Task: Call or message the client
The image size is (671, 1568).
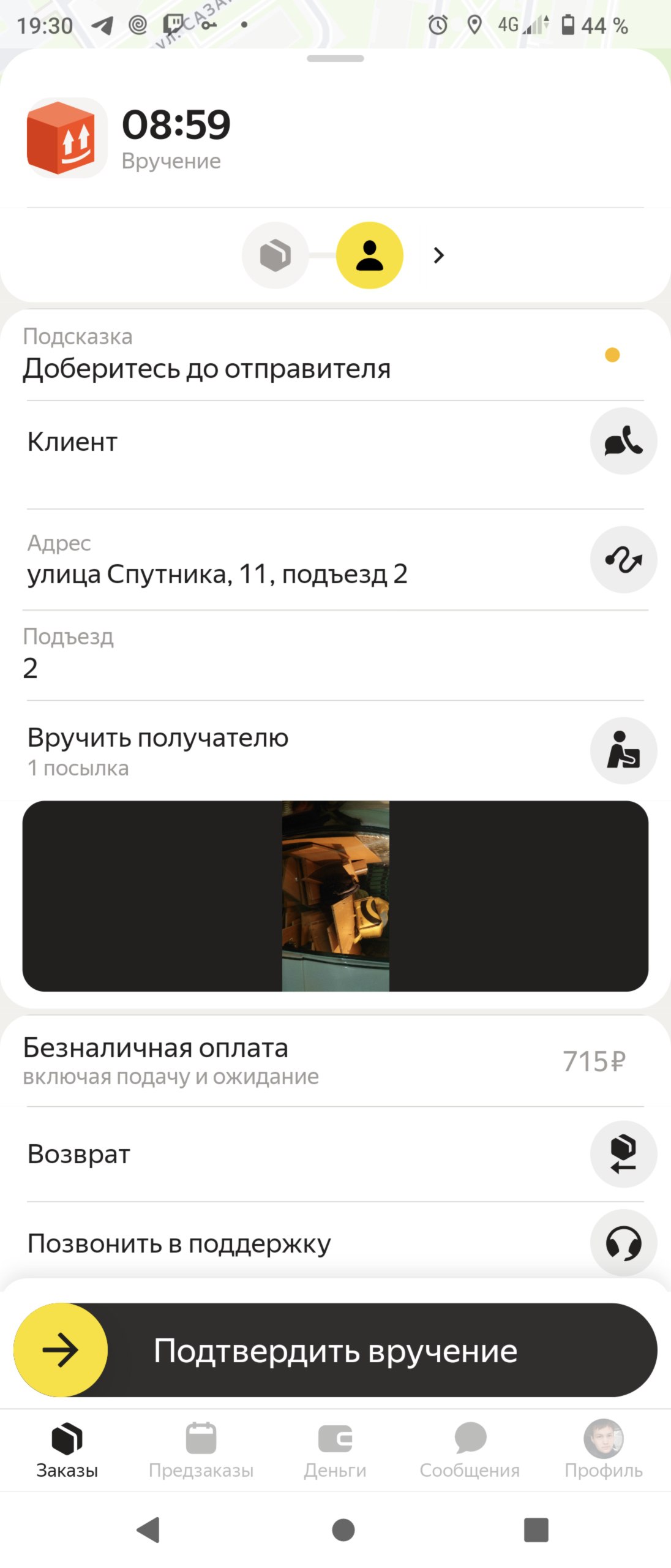Action: click(623, 441)
